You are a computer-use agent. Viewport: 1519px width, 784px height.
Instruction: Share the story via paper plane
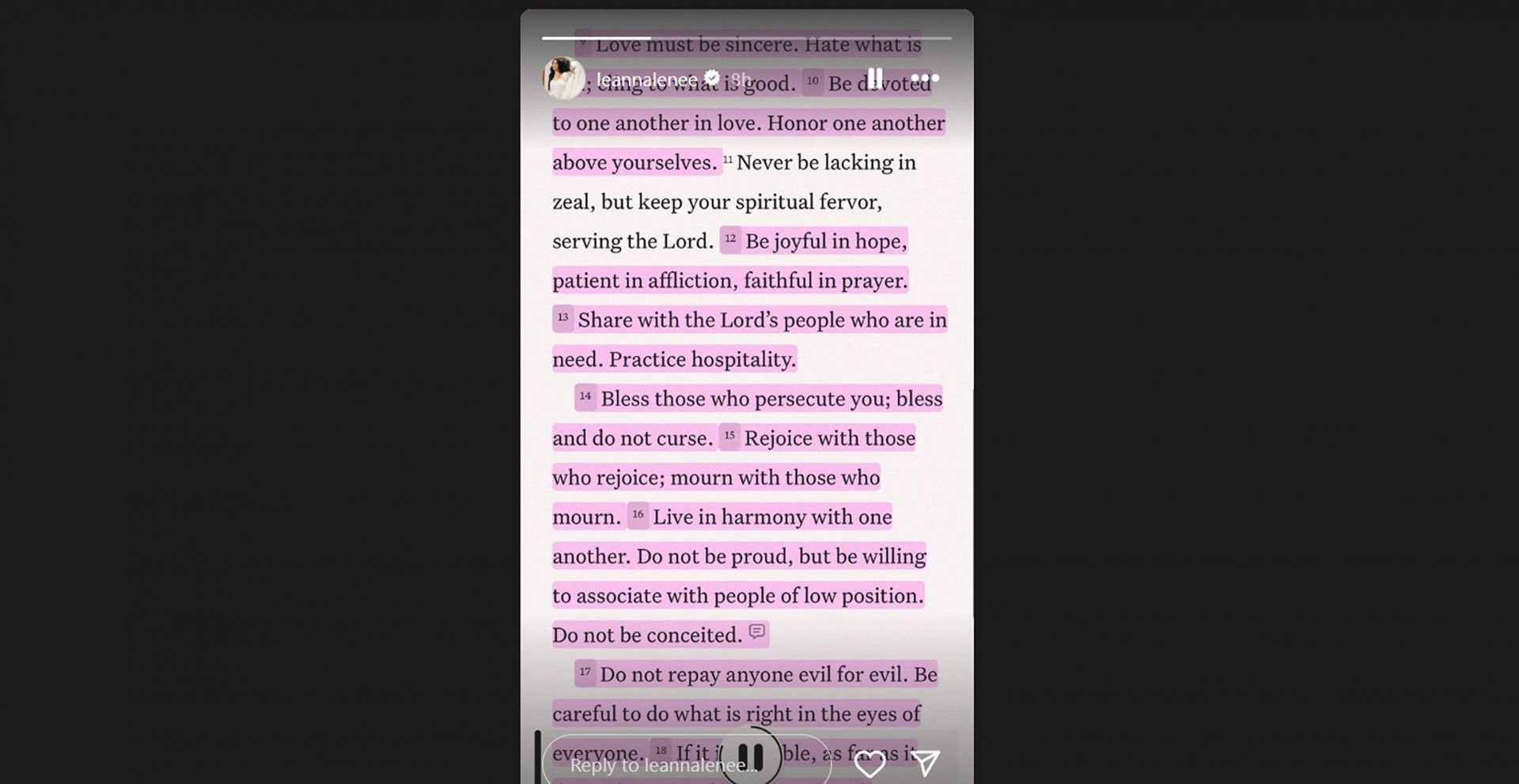click(925, 763)
